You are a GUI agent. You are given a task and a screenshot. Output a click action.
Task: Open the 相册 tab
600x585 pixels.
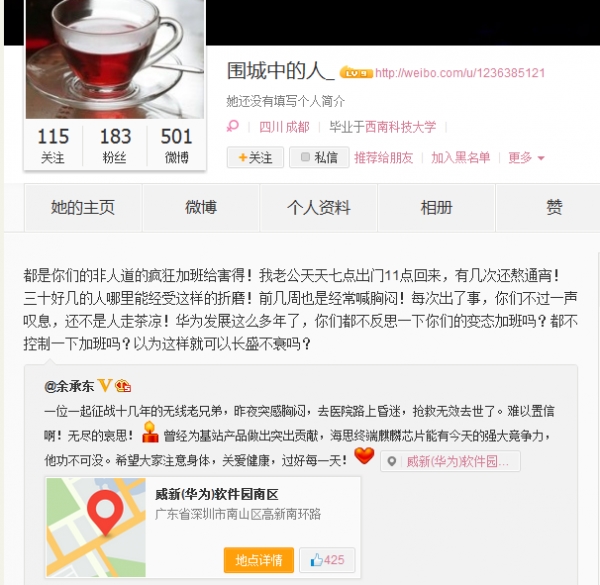click(x=436, y=208)
